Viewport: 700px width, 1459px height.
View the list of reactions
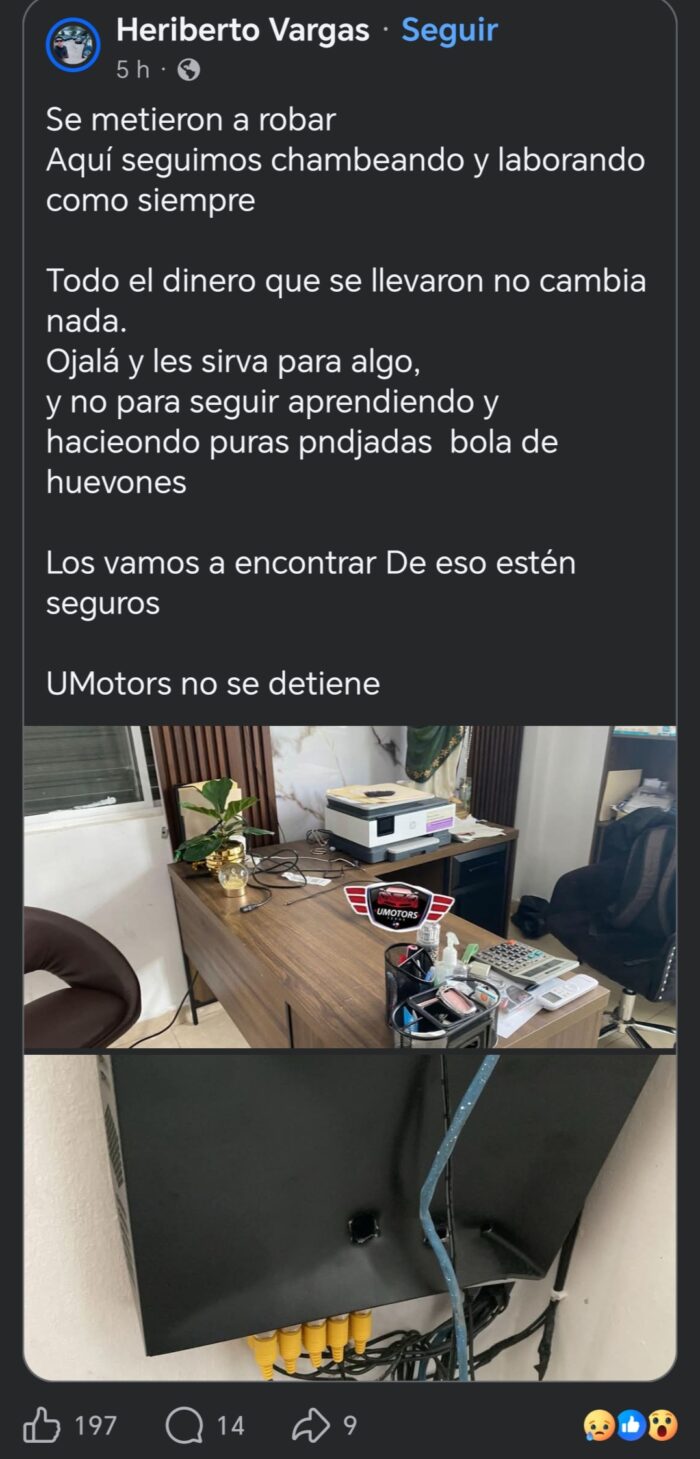(x=630, y=1425)
